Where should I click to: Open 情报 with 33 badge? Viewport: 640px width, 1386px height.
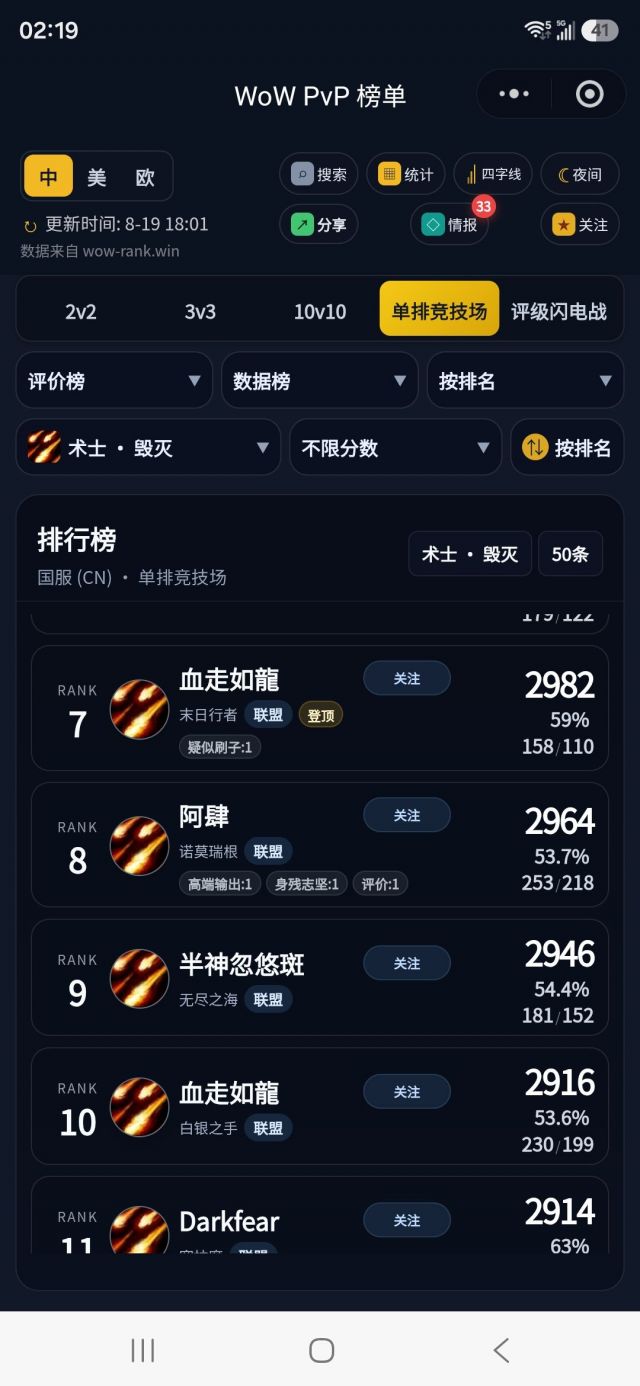tap(449, 224)
